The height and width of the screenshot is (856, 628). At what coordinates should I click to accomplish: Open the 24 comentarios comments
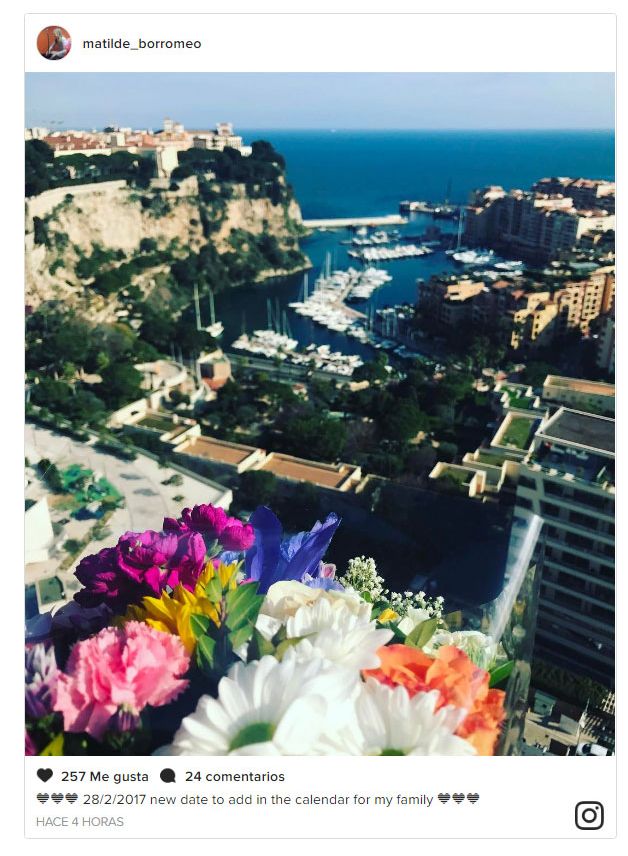pyautogui.click(x=234, y=776)
